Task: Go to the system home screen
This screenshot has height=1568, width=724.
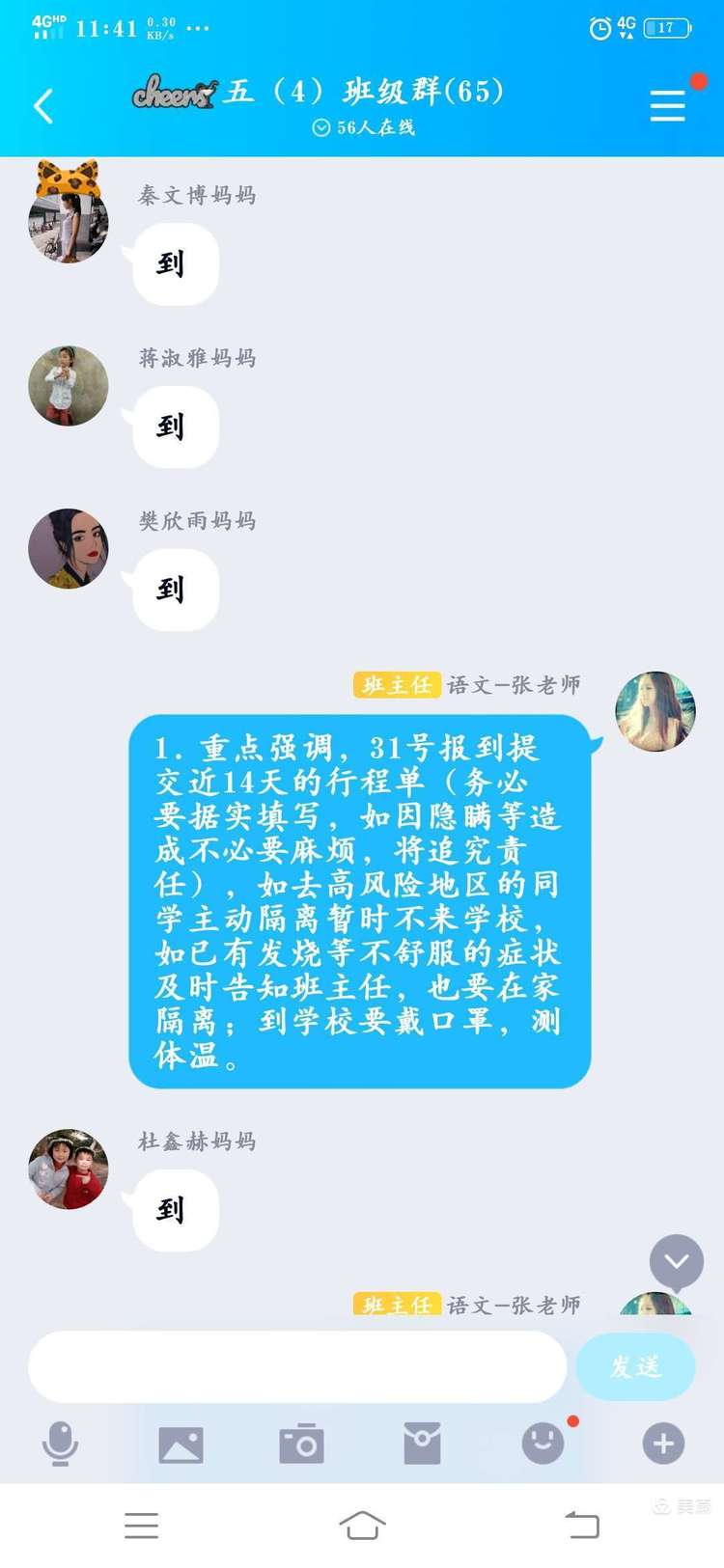Action: click(x=362, y=1526)
